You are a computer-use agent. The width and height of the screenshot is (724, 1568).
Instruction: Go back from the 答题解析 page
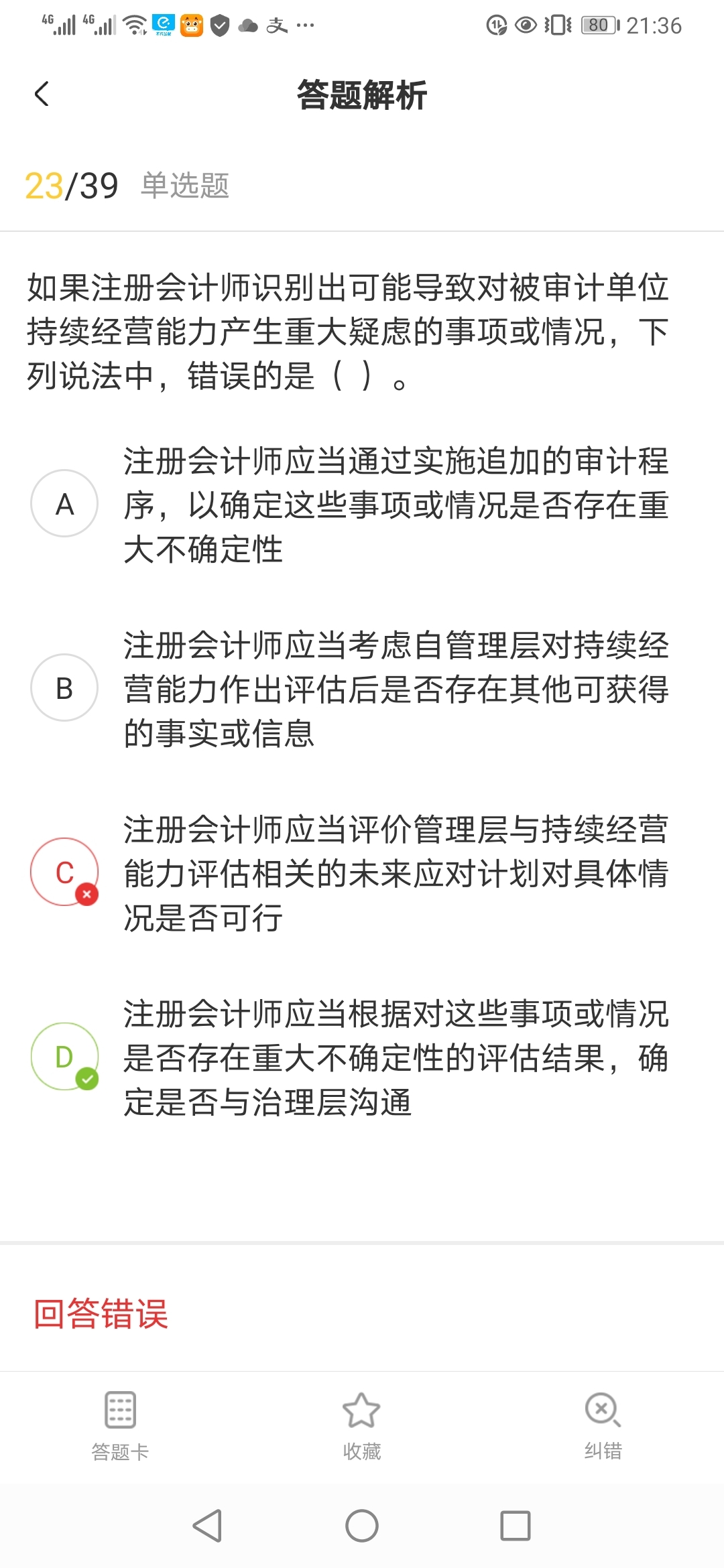click(x=42, y=94)
